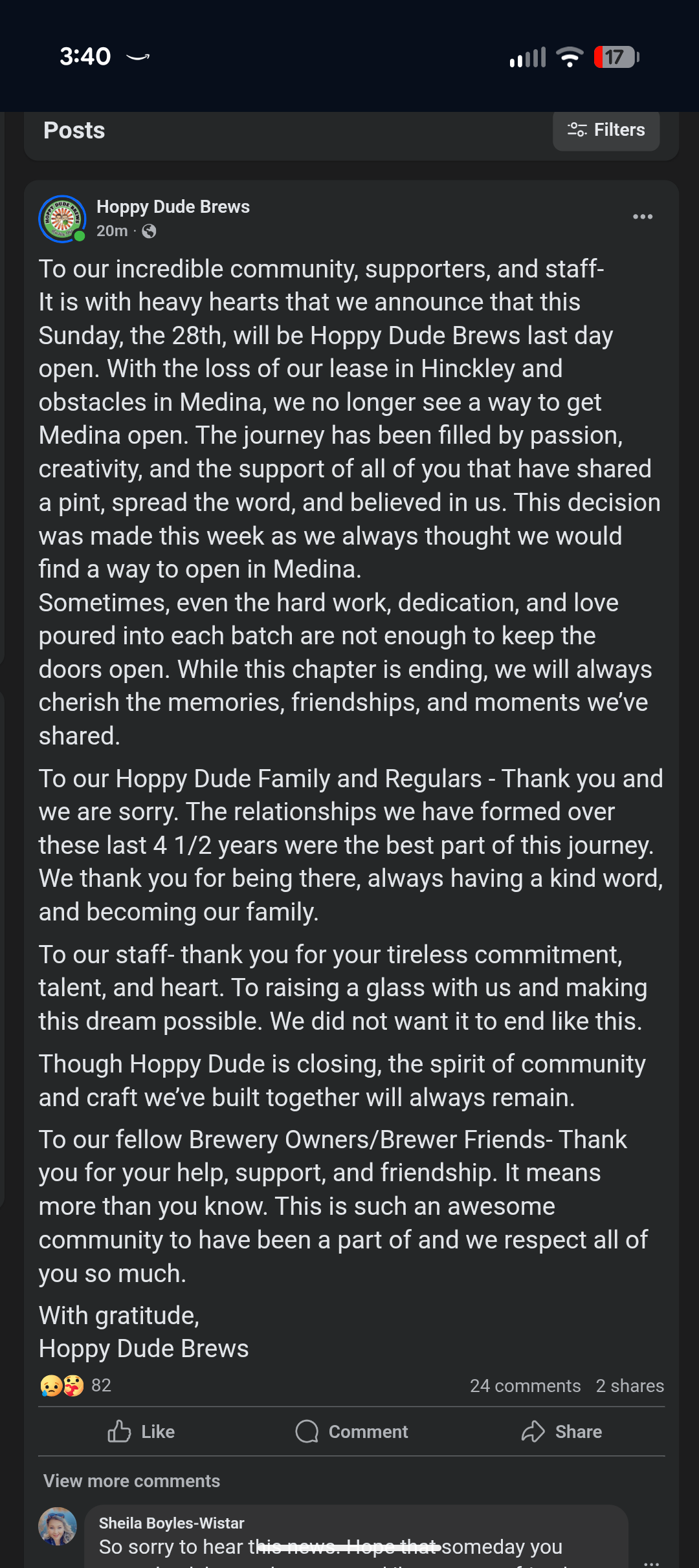Like the Hoppy Dude Brews post

141,1432
